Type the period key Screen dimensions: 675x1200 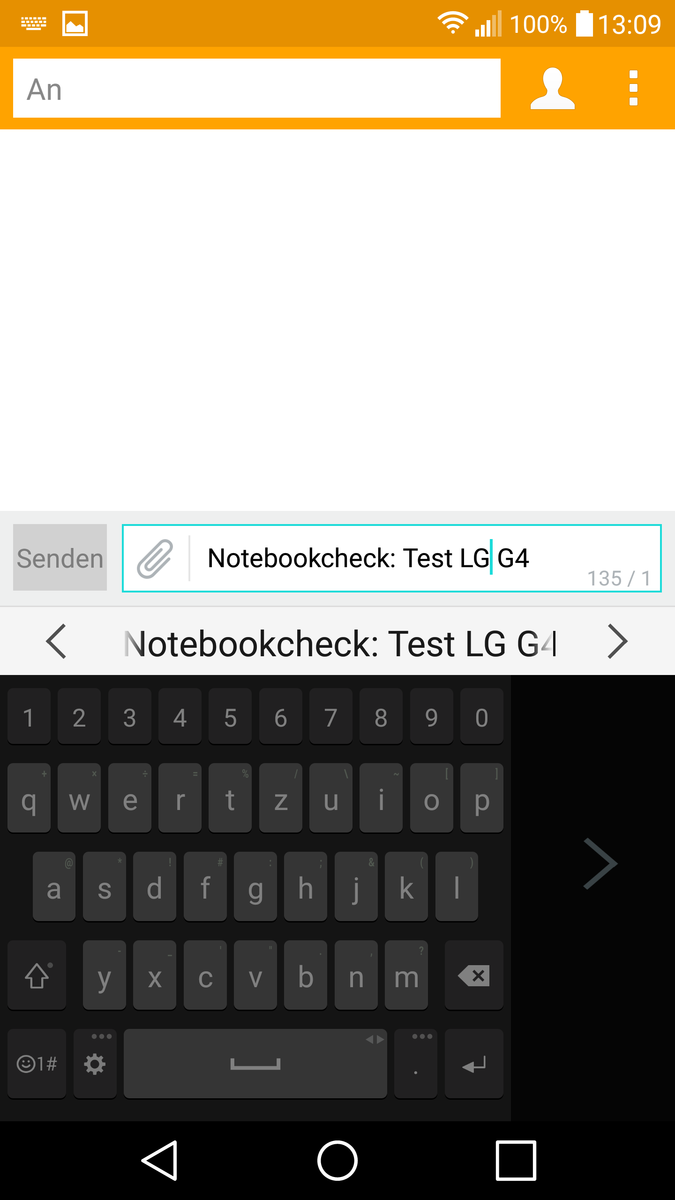(x=415, y=1064)
